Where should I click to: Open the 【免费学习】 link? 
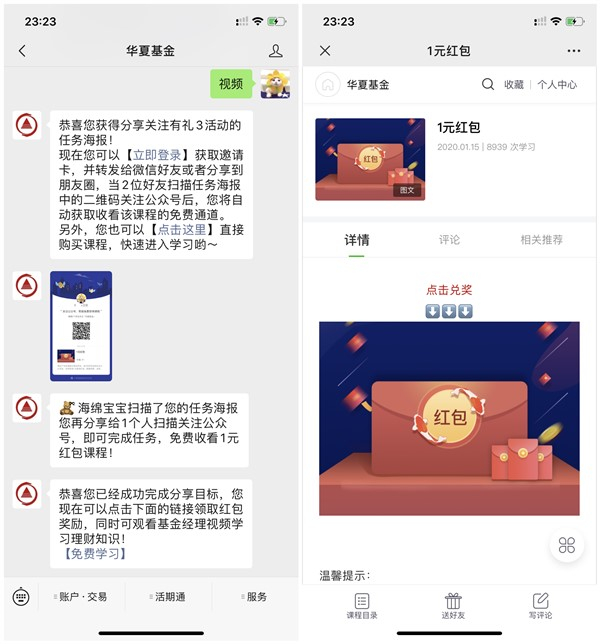(x=95, y=553)
